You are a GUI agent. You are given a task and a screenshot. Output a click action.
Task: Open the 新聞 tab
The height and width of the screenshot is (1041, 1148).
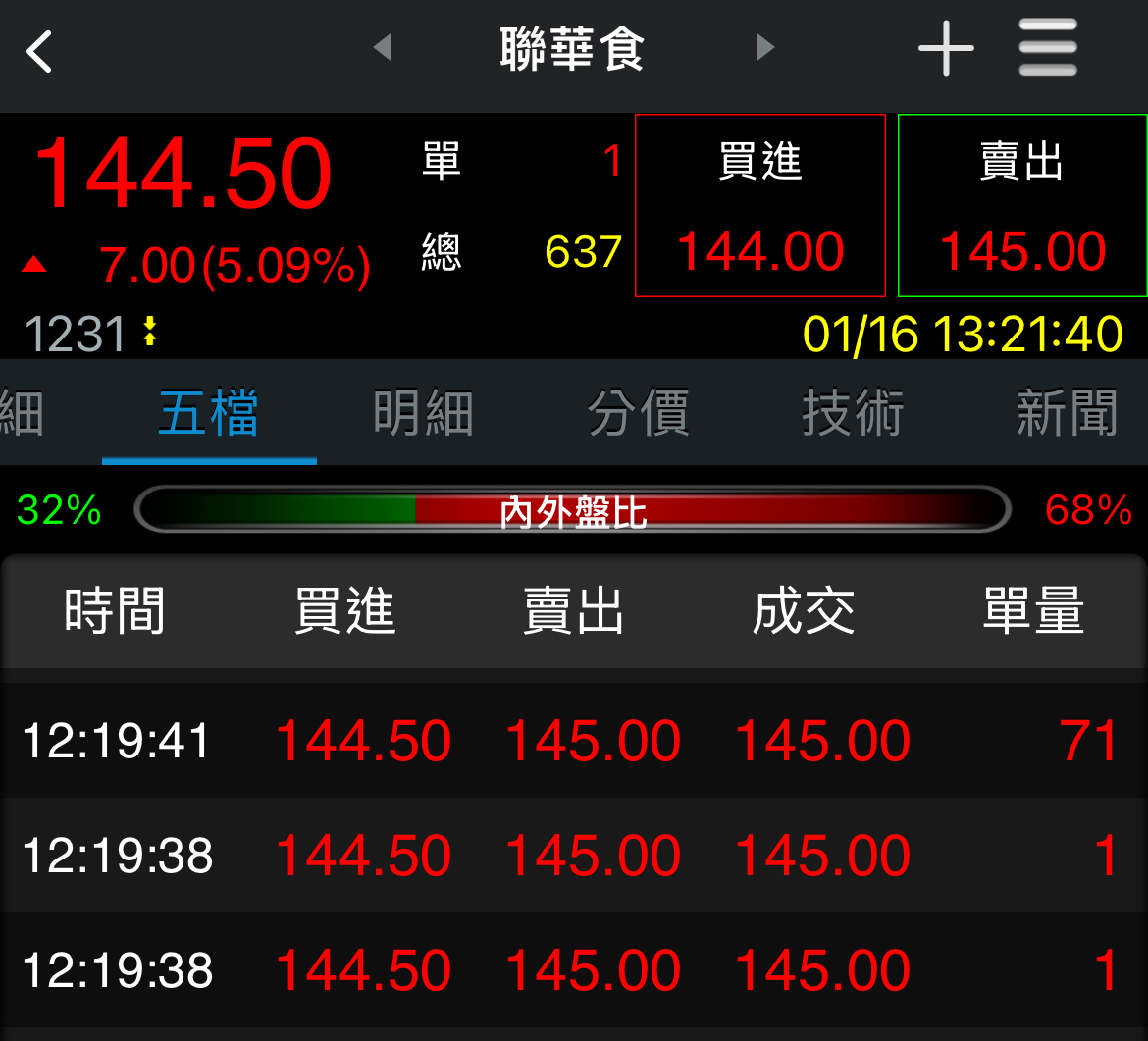click(1067, 413)
